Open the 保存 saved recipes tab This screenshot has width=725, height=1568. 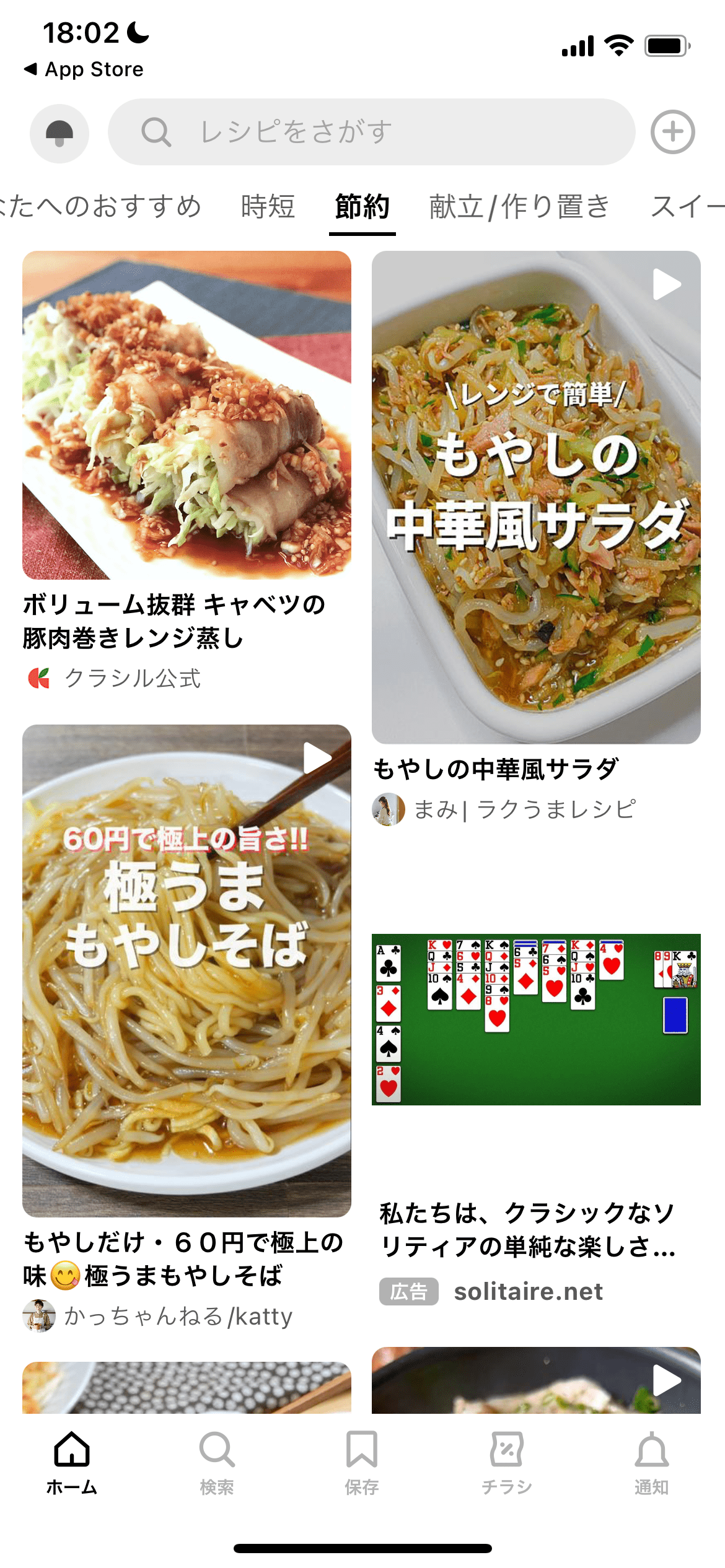[x=362, y=1461]
